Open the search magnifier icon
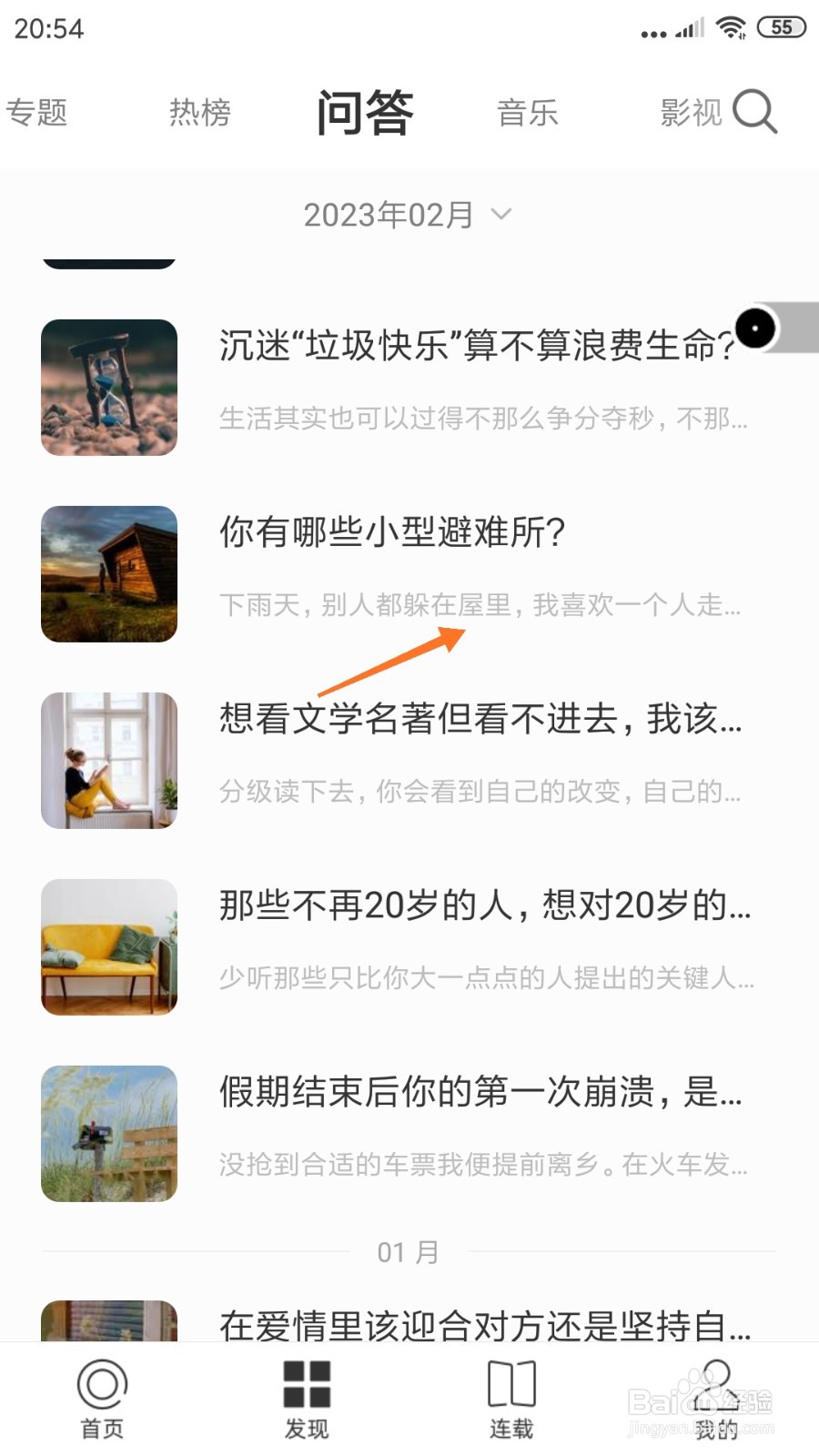Screen dimensions: 819x1456 tap(754, 112)
